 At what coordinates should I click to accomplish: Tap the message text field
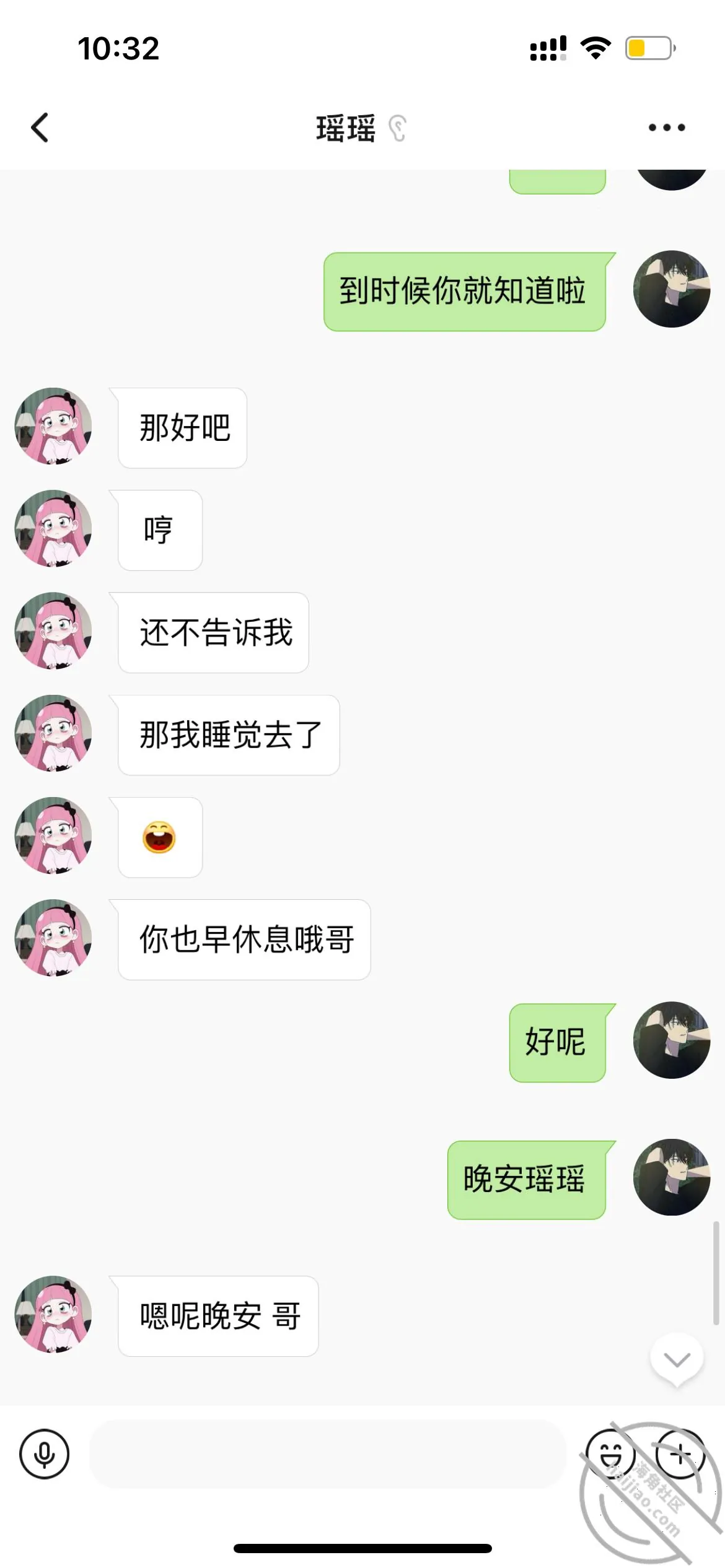click(x=328, y=1453)
